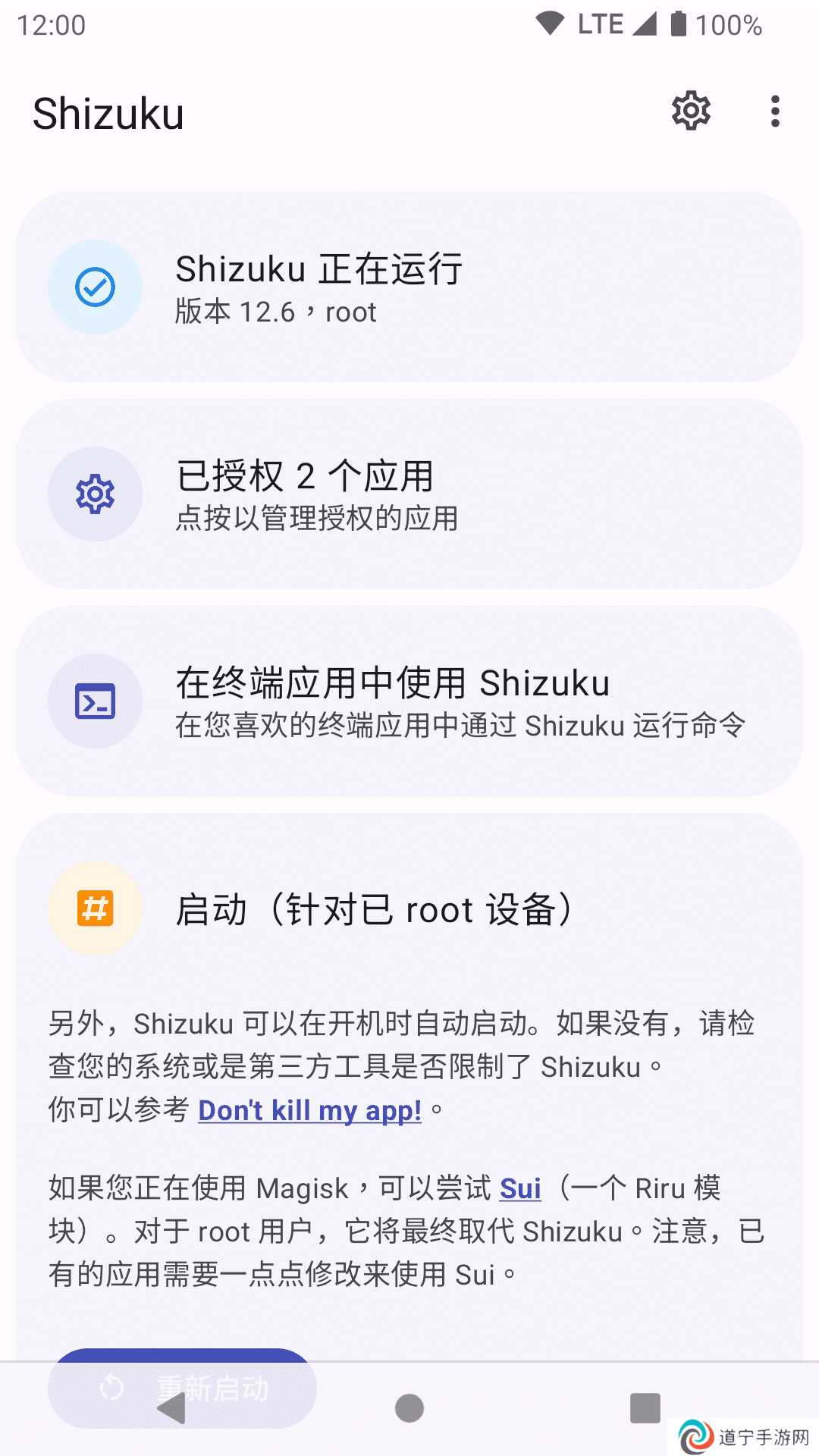819x1456 pixels.
Task: Follow the Don't kill my app! link
Action: (x=309, y=1110)
